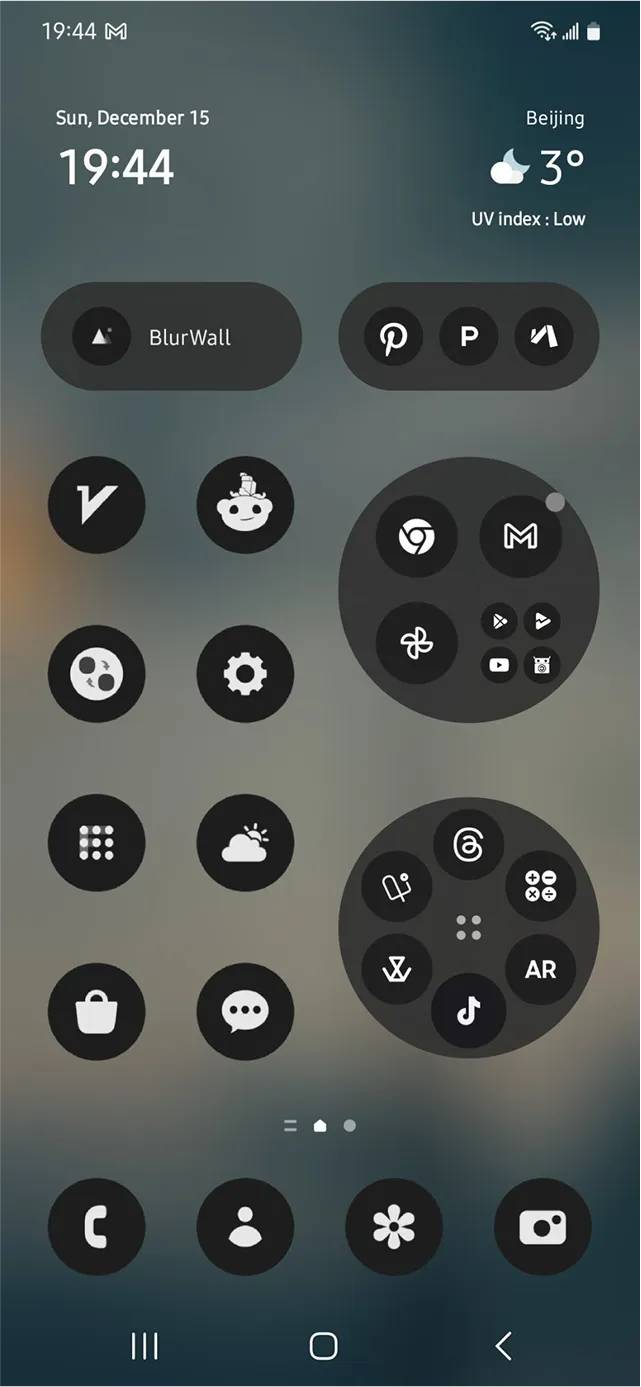Image resolution: width=641 pixels, height=1387 pixels.
Task: Open the Phone dialer
Action: [97, 1227]
